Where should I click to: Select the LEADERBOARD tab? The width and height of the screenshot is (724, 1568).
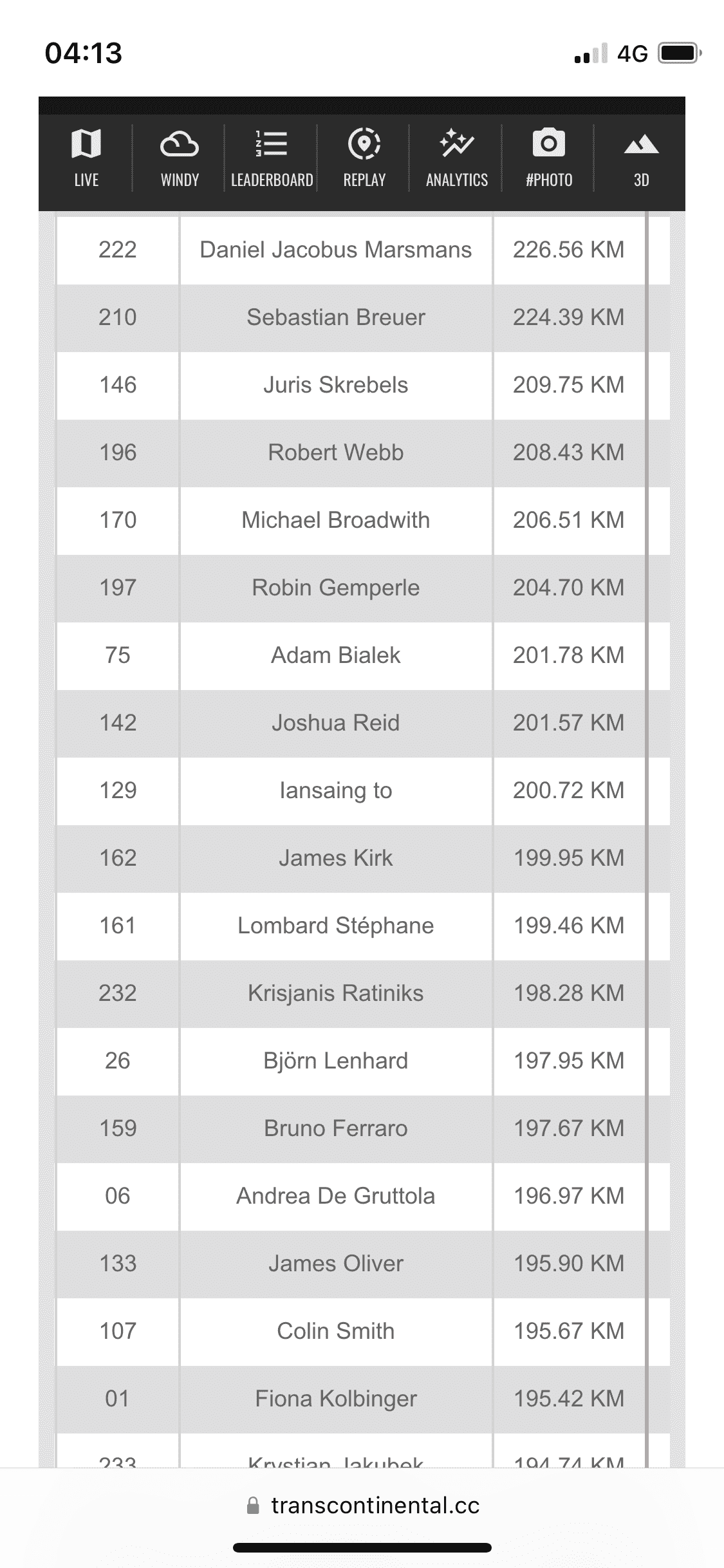(x=272, y=158)
